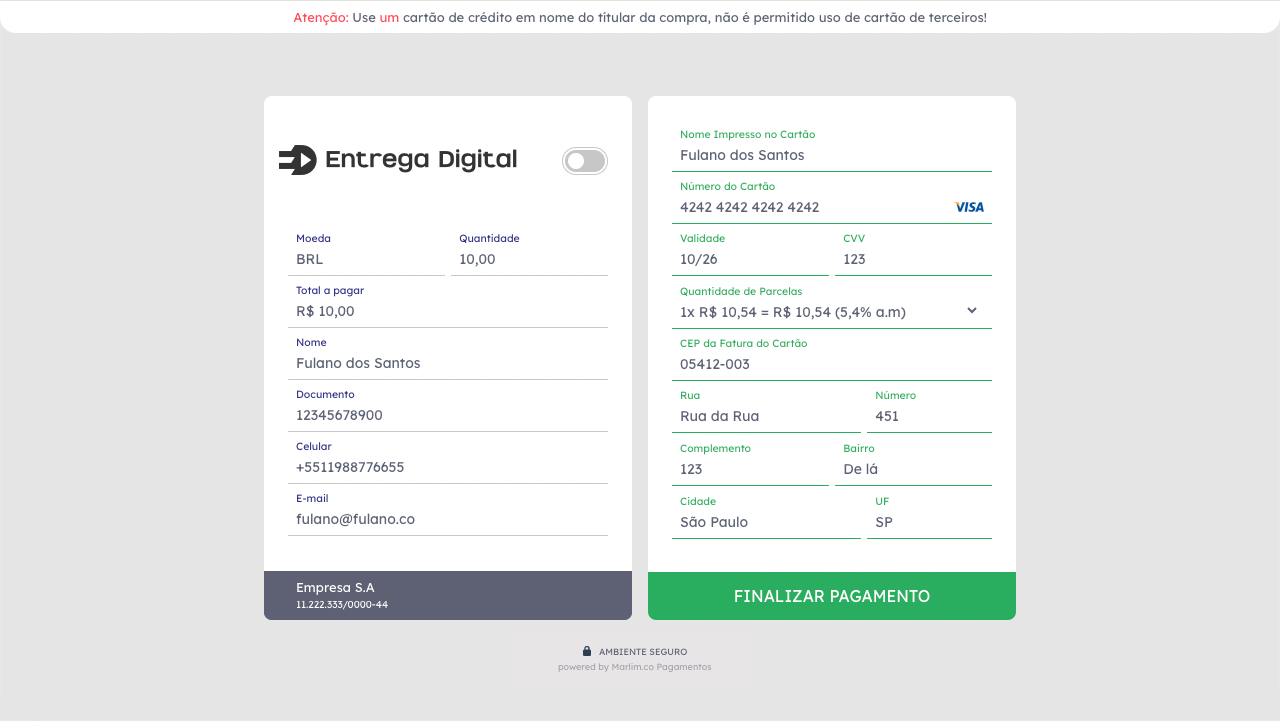Tap the Rua address field

coord(765,416)
